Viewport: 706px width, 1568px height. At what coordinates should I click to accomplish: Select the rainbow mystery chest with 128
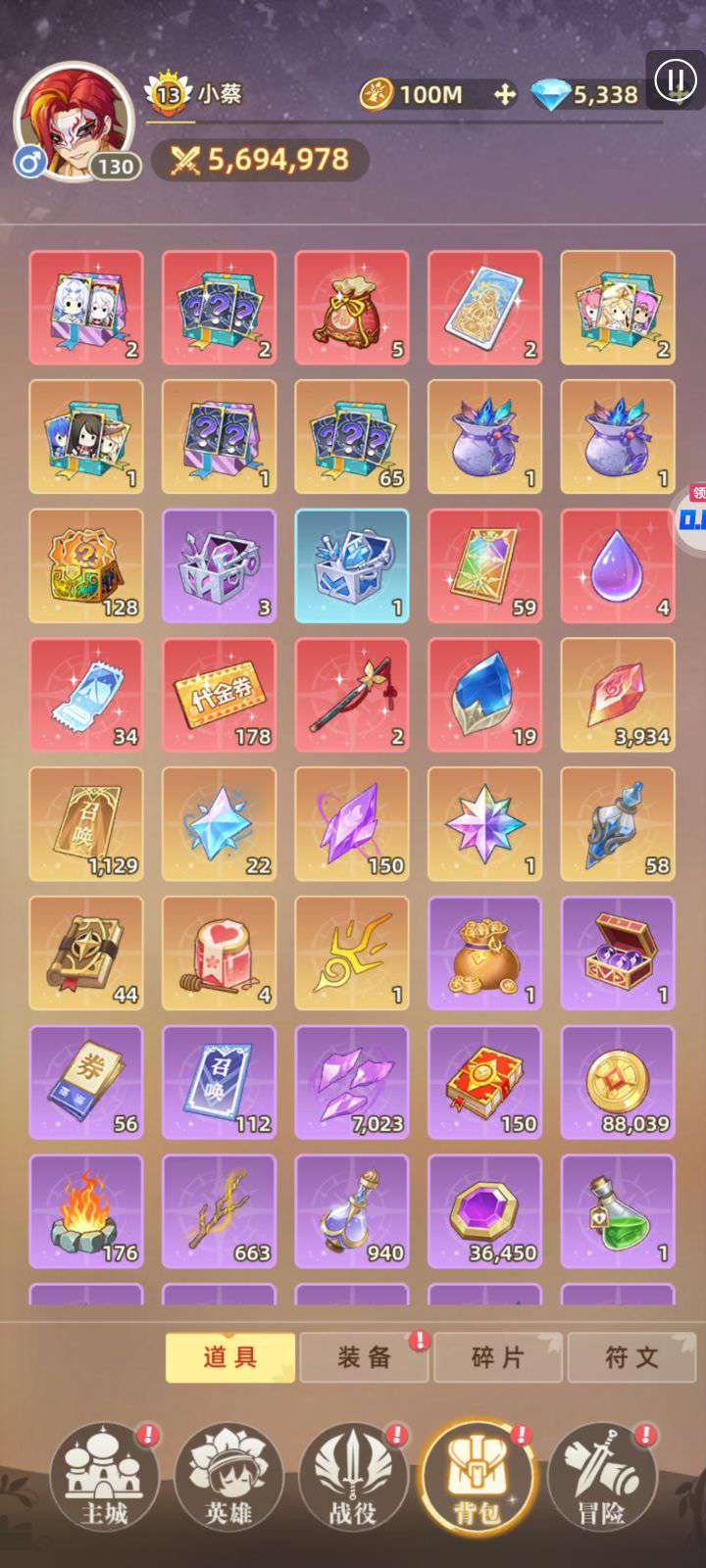(x=86, y=566)
